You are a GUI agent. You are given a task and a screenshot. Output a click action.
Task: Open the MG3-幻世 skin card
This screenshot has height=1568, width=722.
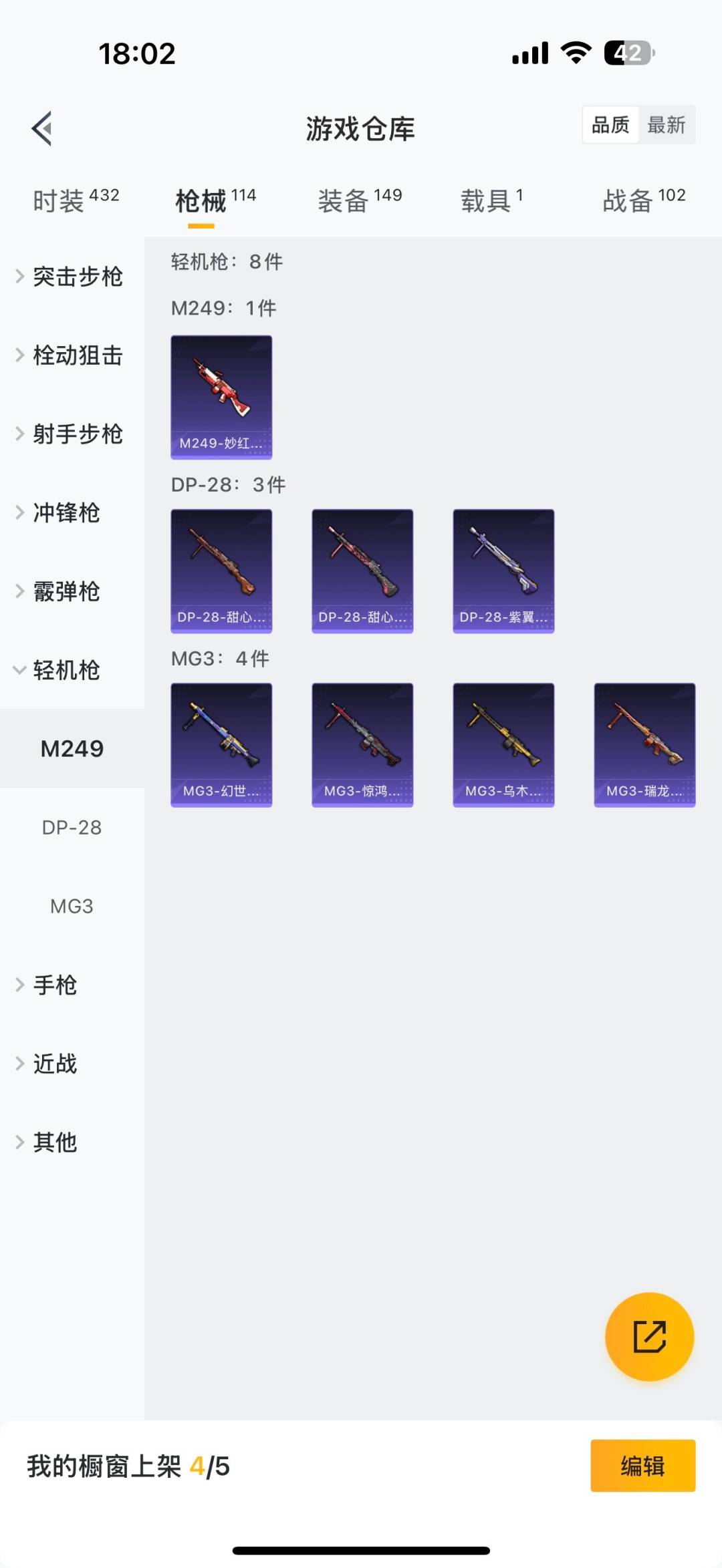(x=221, y=745)
